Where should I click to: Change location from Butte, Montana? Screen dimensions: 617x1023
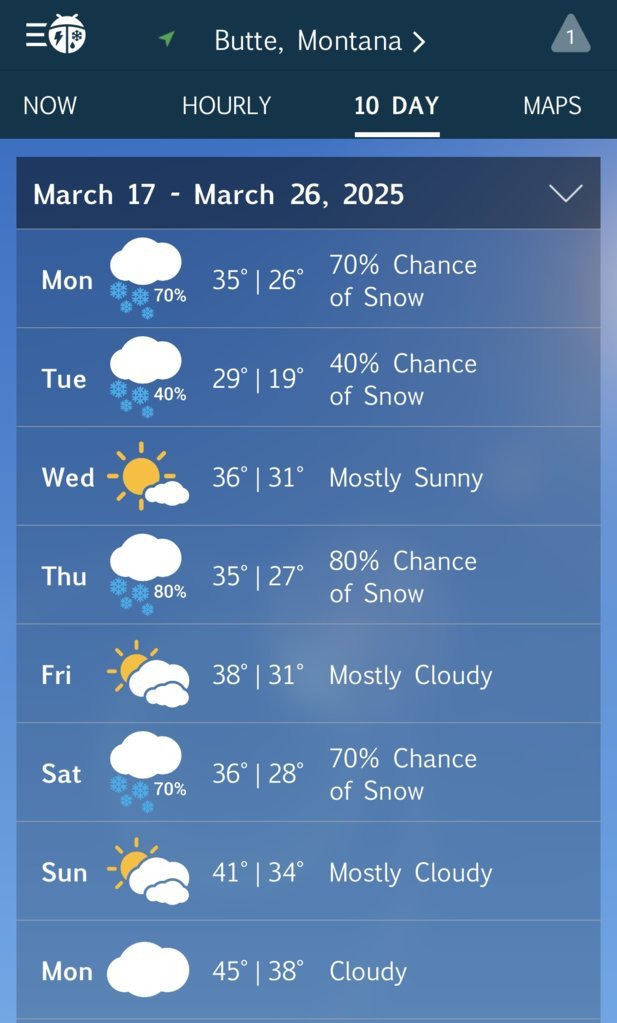click(x=320, y=41)
